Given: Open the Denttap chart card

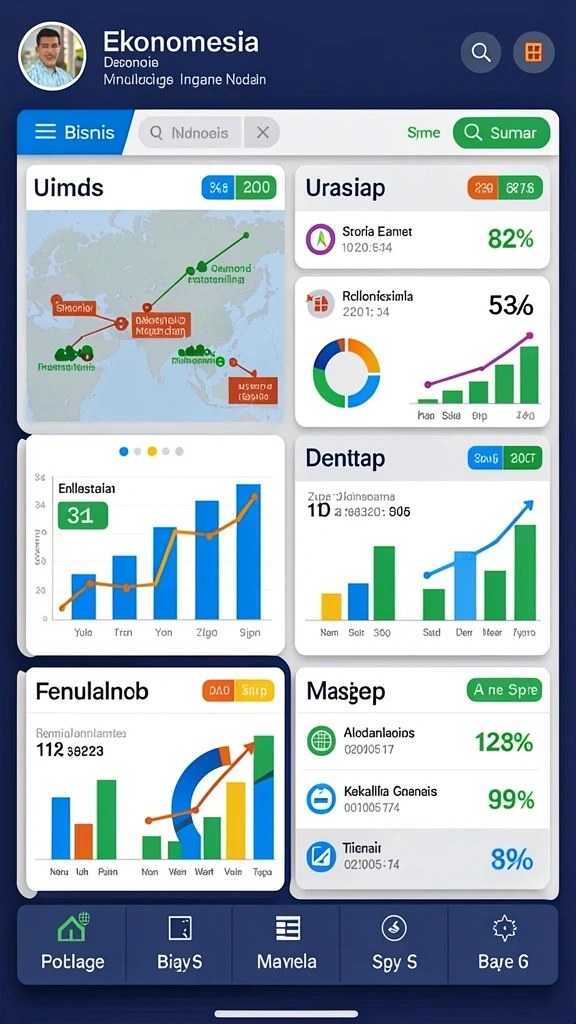Looking at the screenshot, I should point(422,545).
